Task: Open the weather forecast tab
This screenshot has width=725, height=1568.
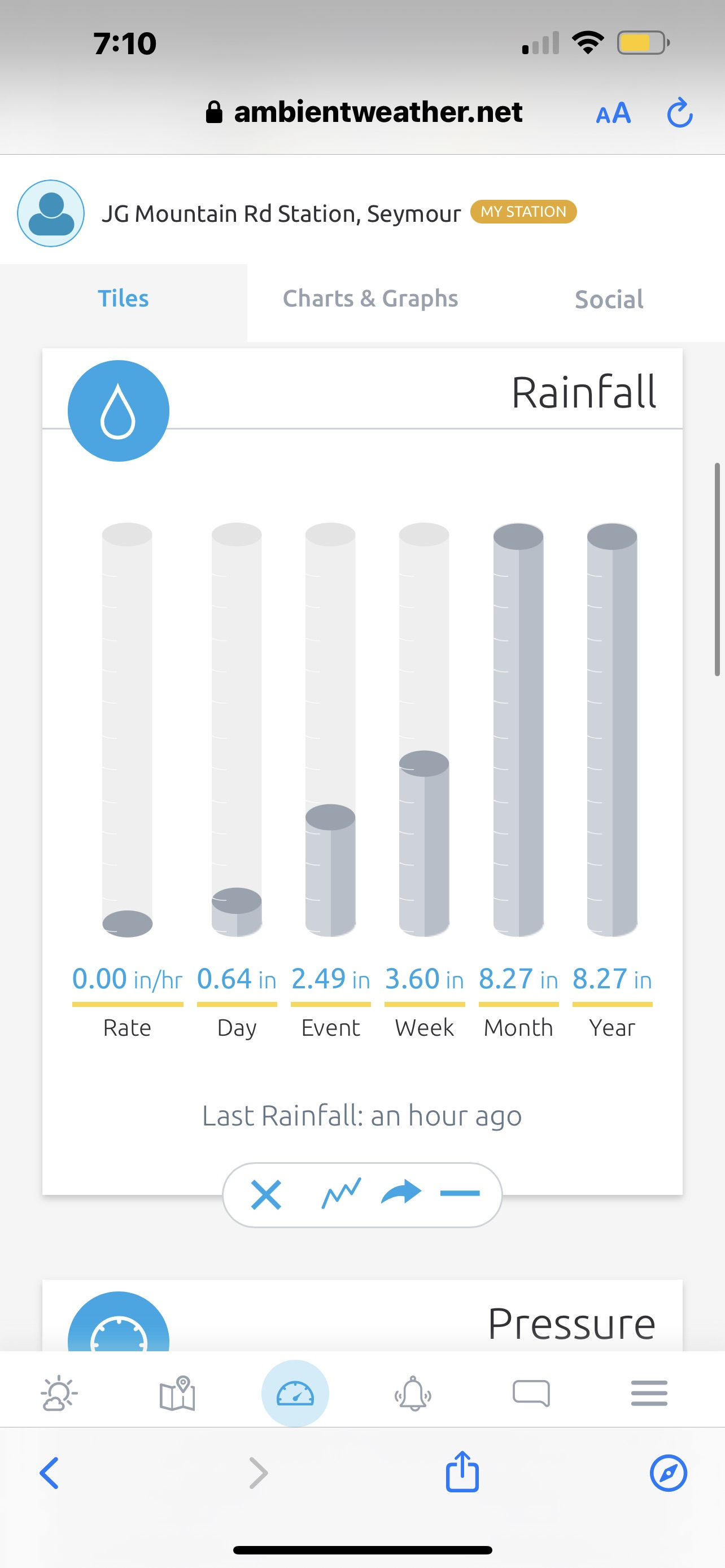Action: pos(59,1392)
